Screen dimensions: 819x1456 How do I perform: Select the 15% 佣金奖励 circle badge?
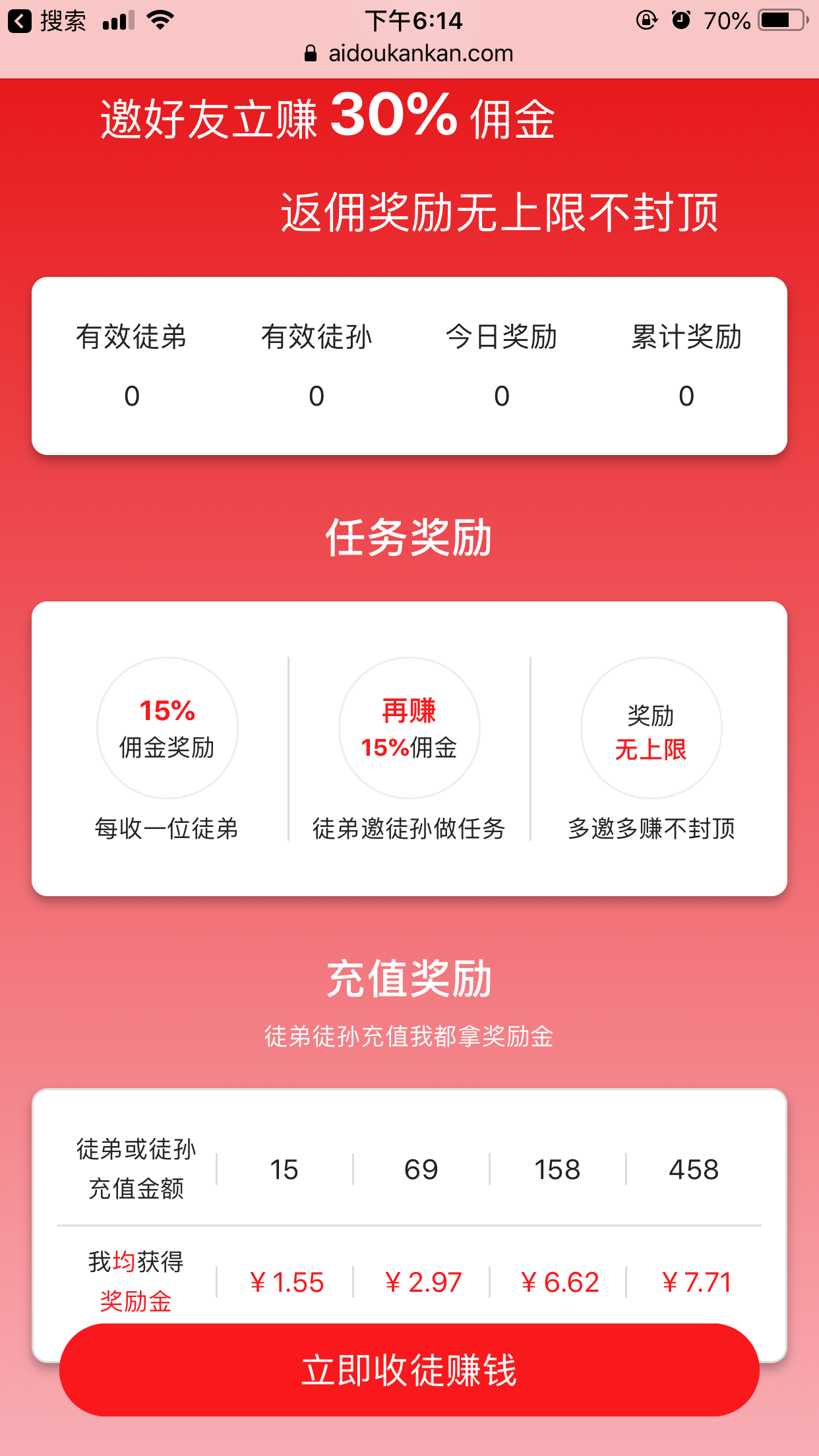click(167, 727)
